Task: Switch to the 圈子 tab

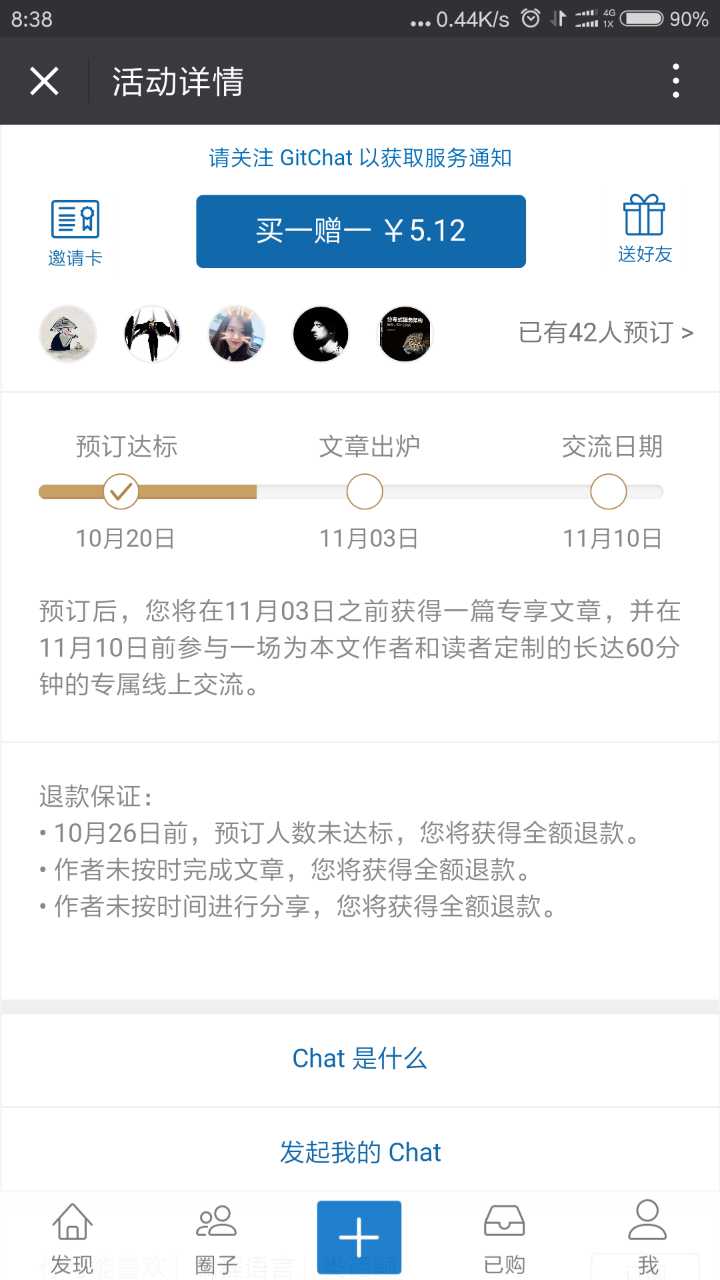Action: (x=216, y=1238)
